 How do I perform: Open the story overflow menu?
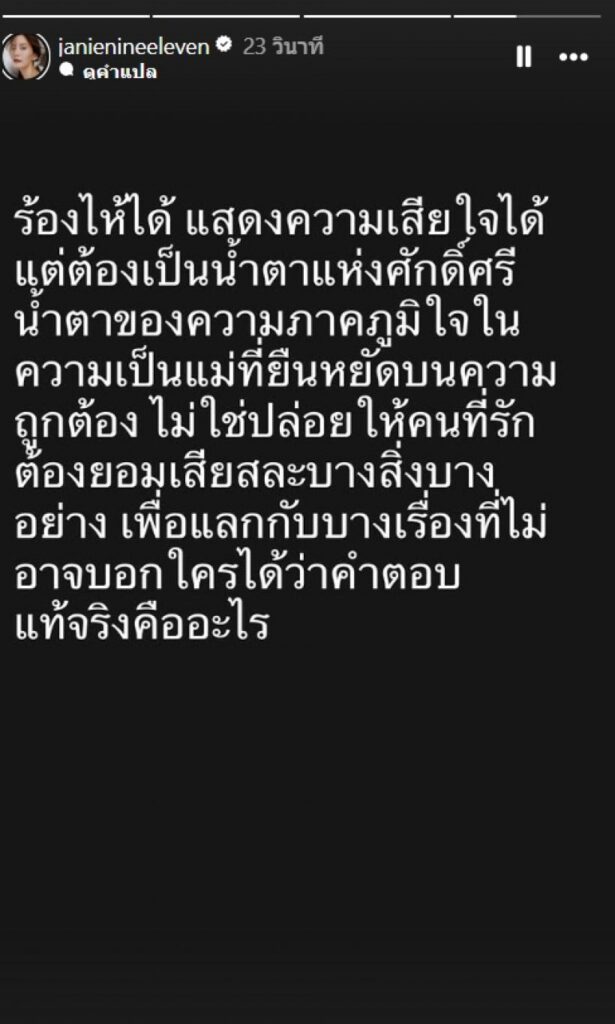[573, 57]
